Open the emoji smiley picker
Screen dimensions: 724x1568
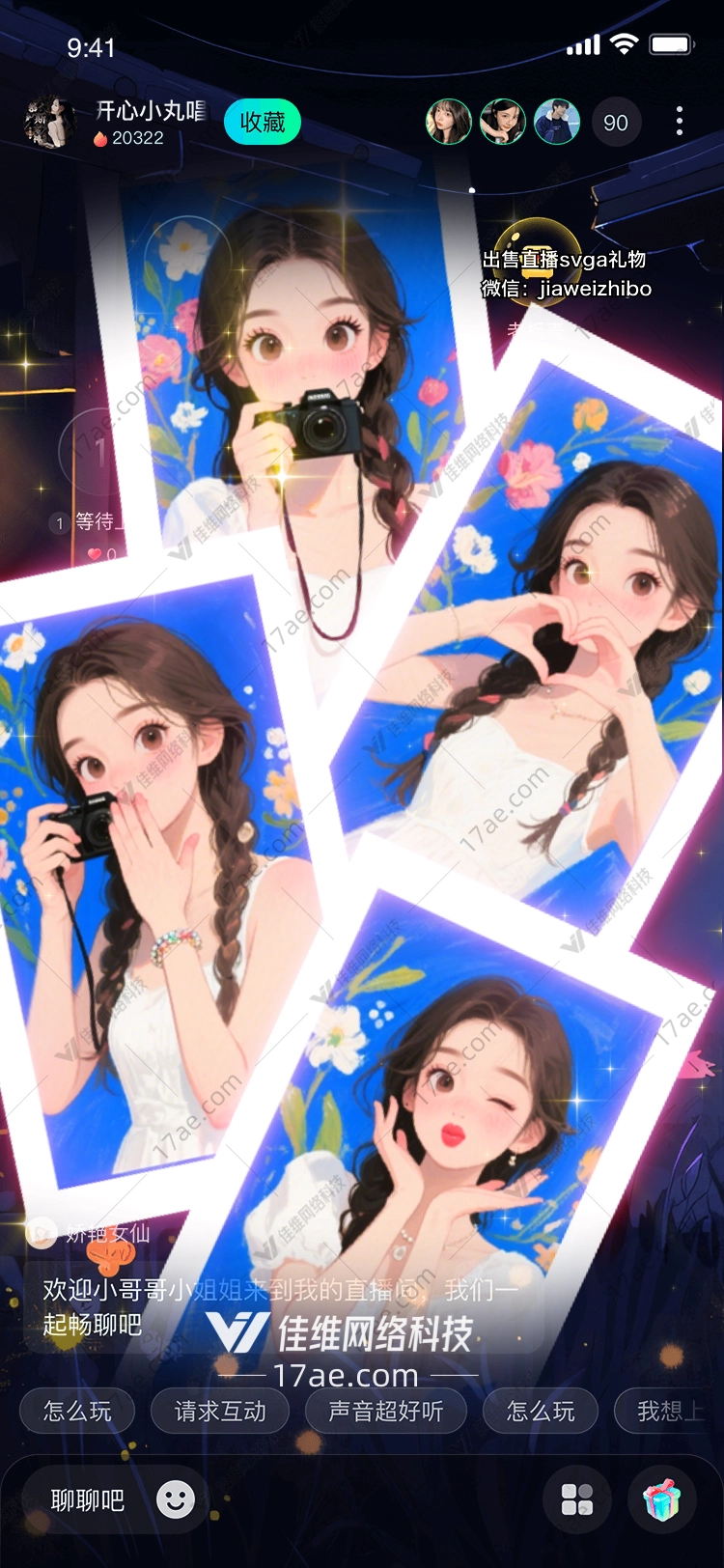coord(176,1499)
